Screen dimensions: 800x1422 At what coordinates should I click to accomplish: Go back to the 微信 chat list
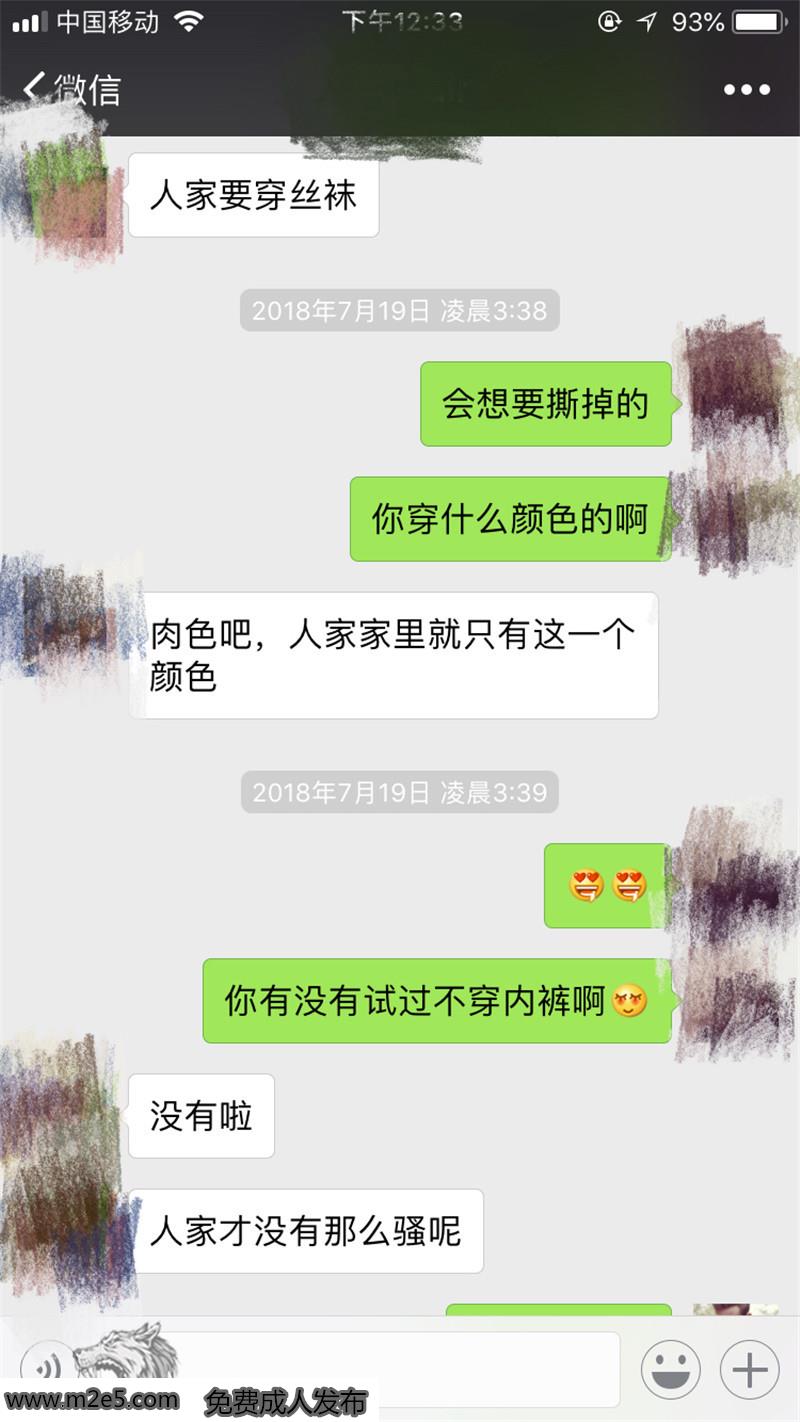click(70, 90)
